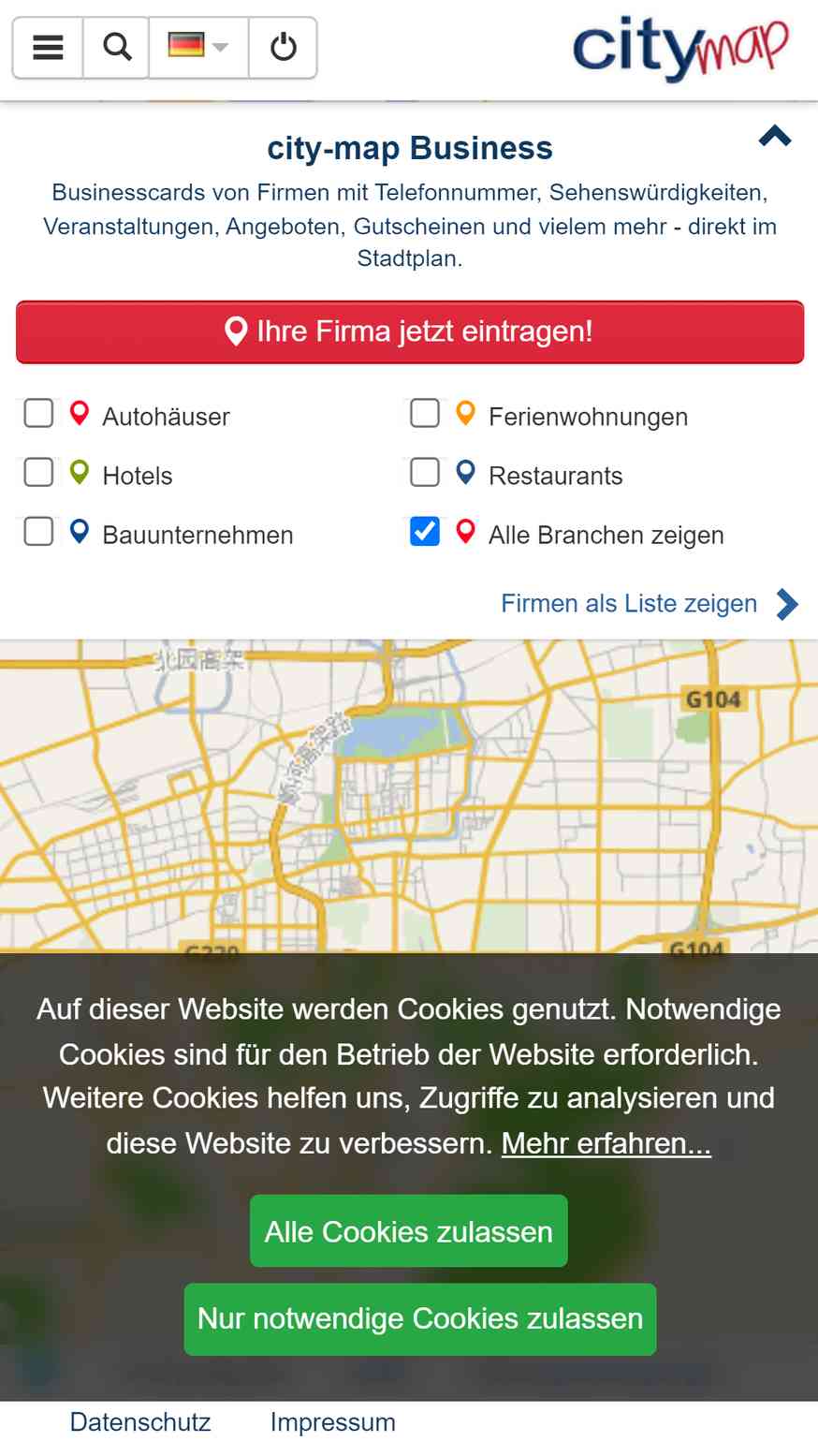Open the Impressum link
818x1456 pixels.
coord(333,1422)
